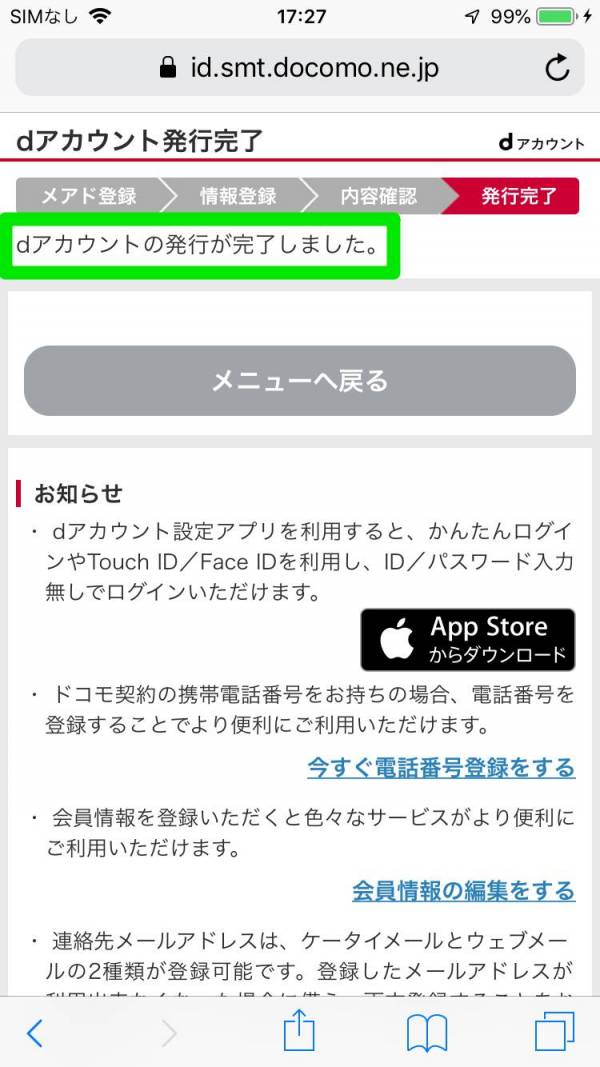Tap the メニューへ戻る button

(299, 381)
